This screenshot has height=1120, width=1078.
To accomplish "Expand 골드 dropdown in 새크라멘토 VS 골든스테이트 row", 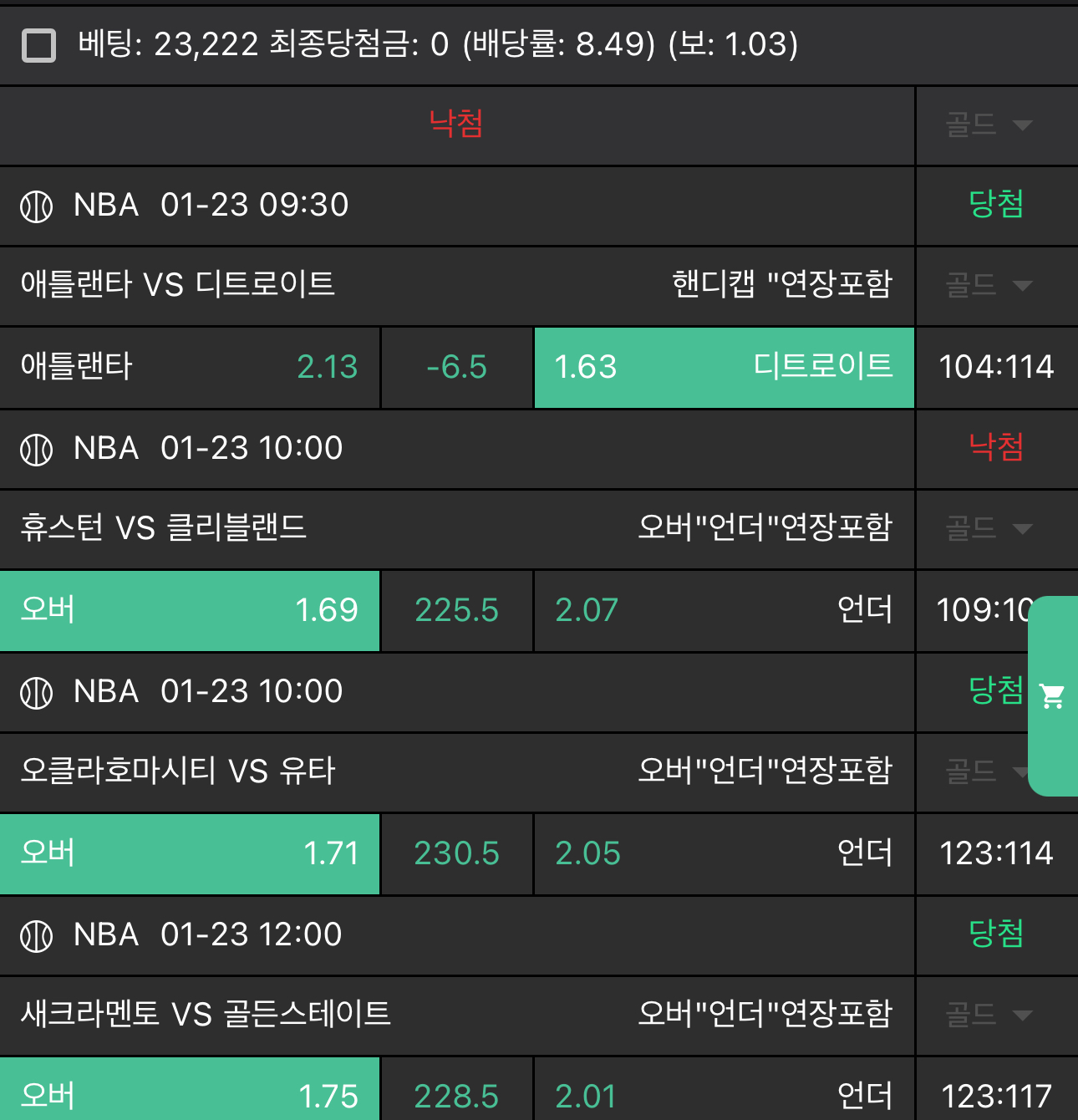I will (x=989, y=1015).
